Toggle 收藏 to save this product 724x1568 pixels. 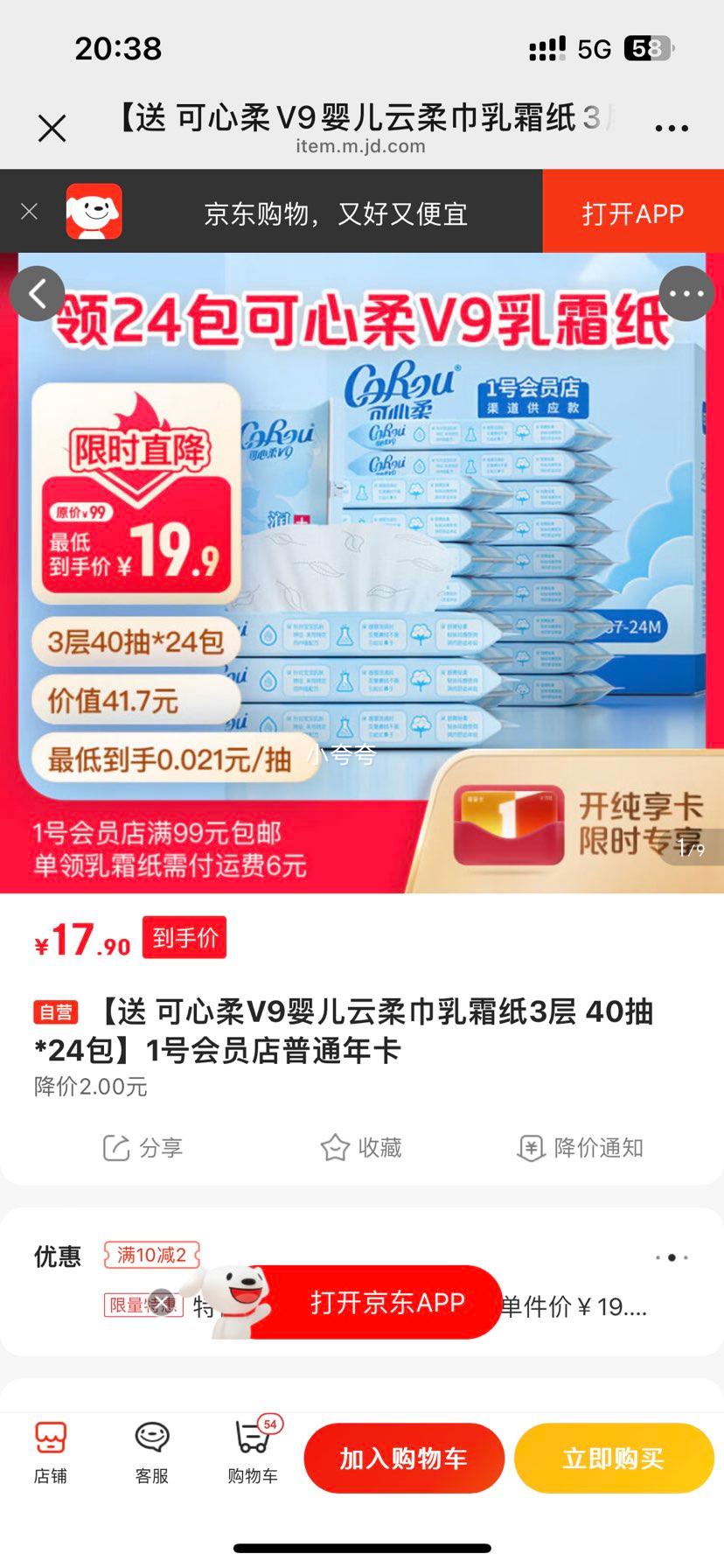362,1147
